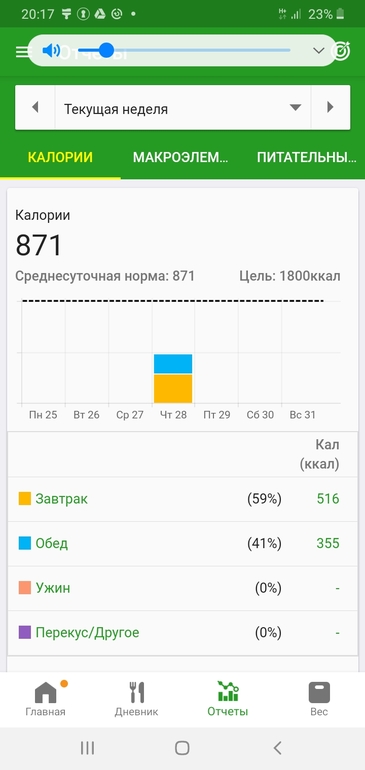Switch to the Питательные tab
Image resolution: width=365 pixels, height=770 pixels.
[x=307, y=158]
